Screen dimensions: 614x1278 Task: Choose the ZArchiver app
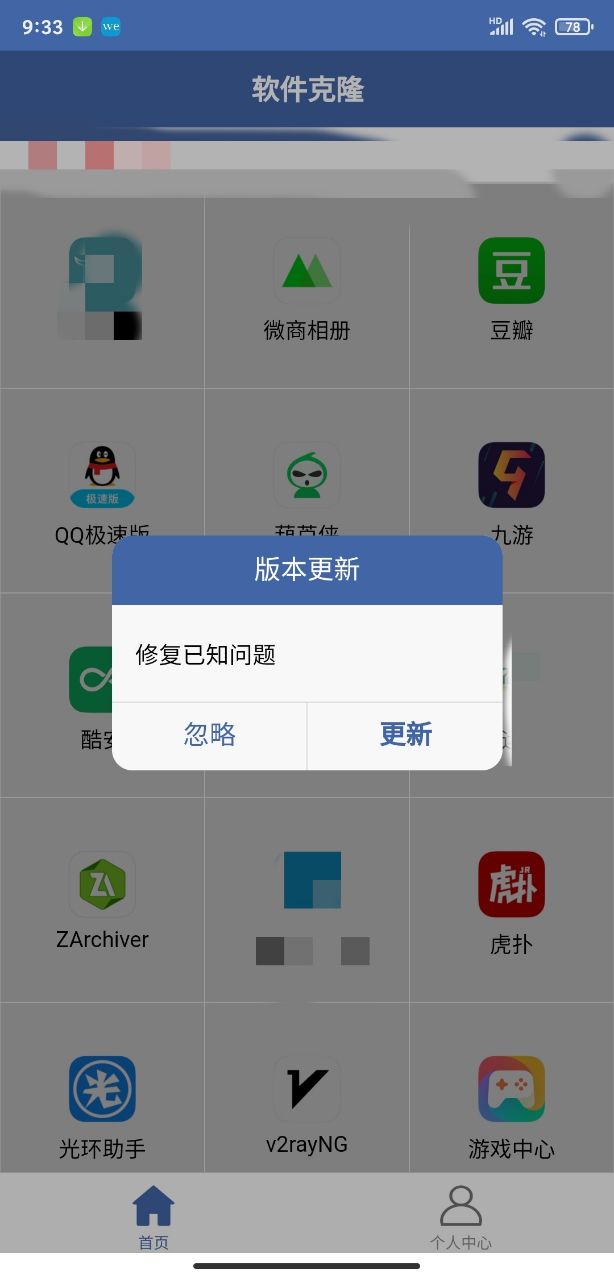102,900
